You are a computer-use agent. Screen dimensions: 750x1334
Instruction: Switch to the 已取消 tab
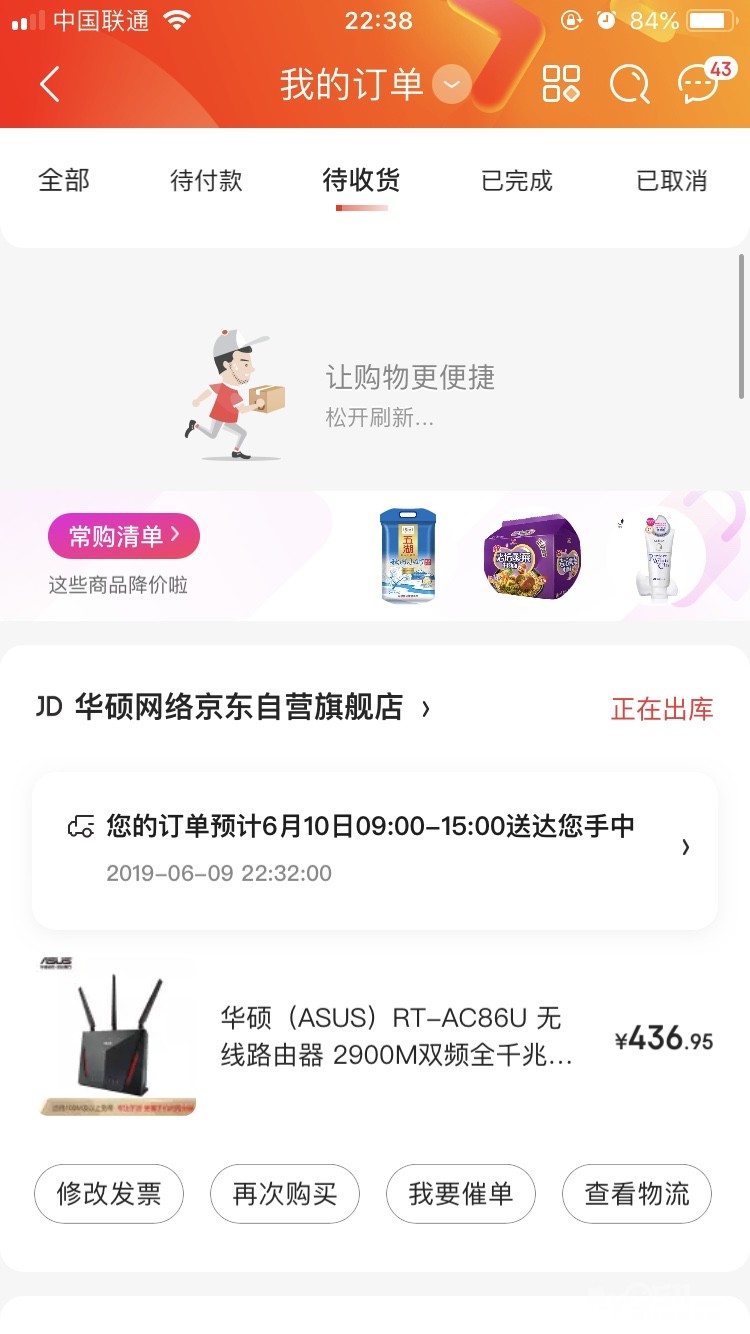click(x=672, y=181)
